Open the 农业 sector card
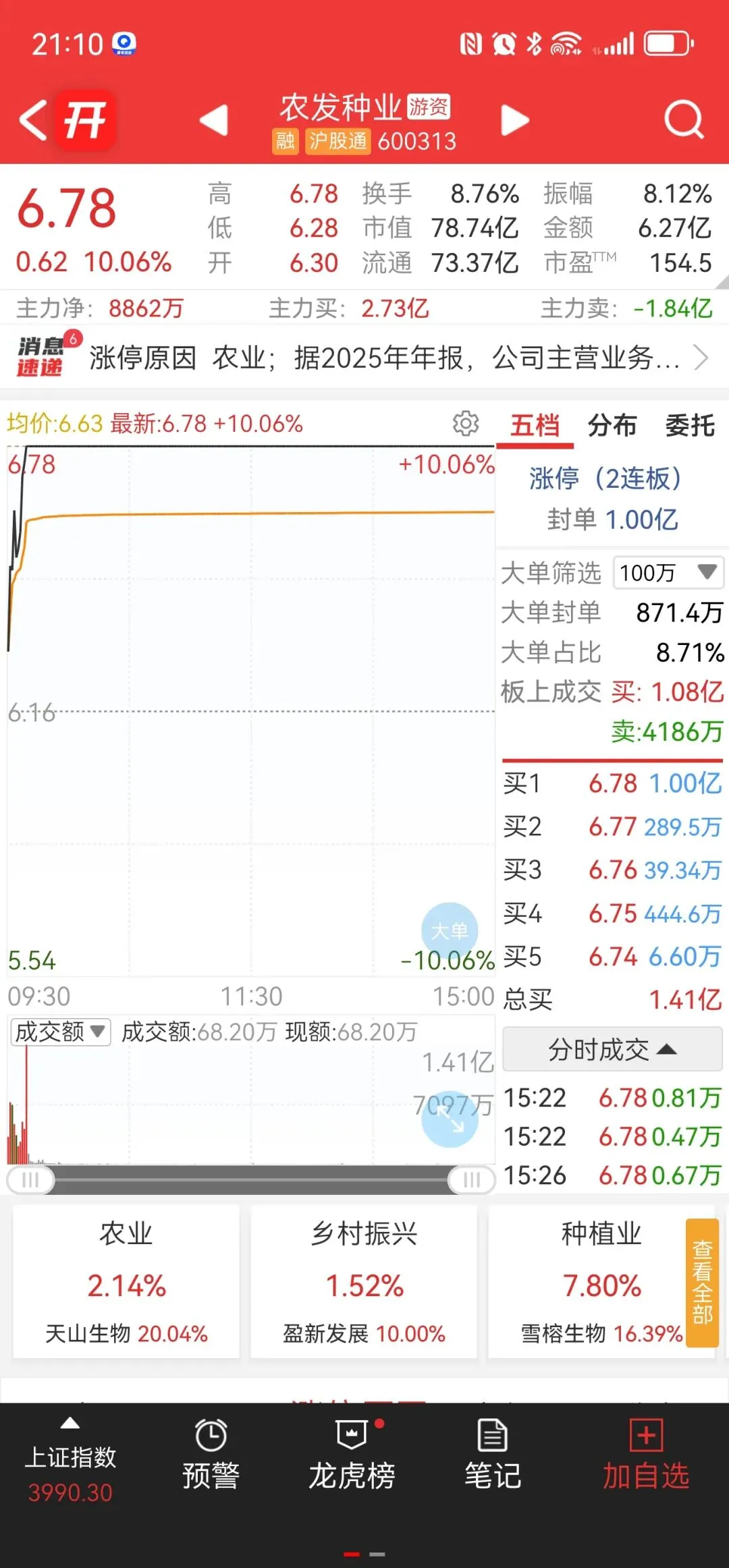This screenshot has width=729, height=1568. click(x=126, y=1282)
